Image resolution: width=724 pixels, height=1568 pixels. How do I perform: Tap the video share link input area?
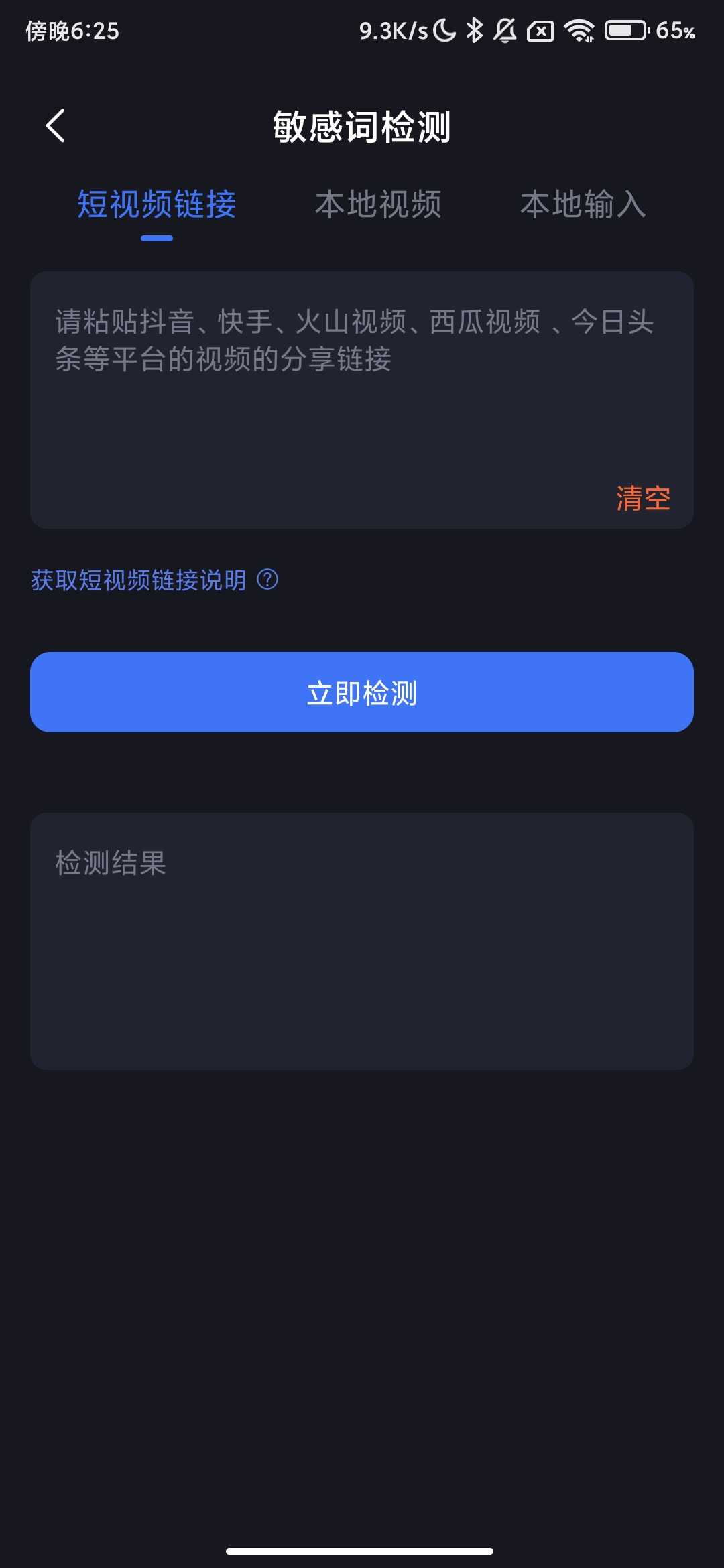(x=362, y=375)
